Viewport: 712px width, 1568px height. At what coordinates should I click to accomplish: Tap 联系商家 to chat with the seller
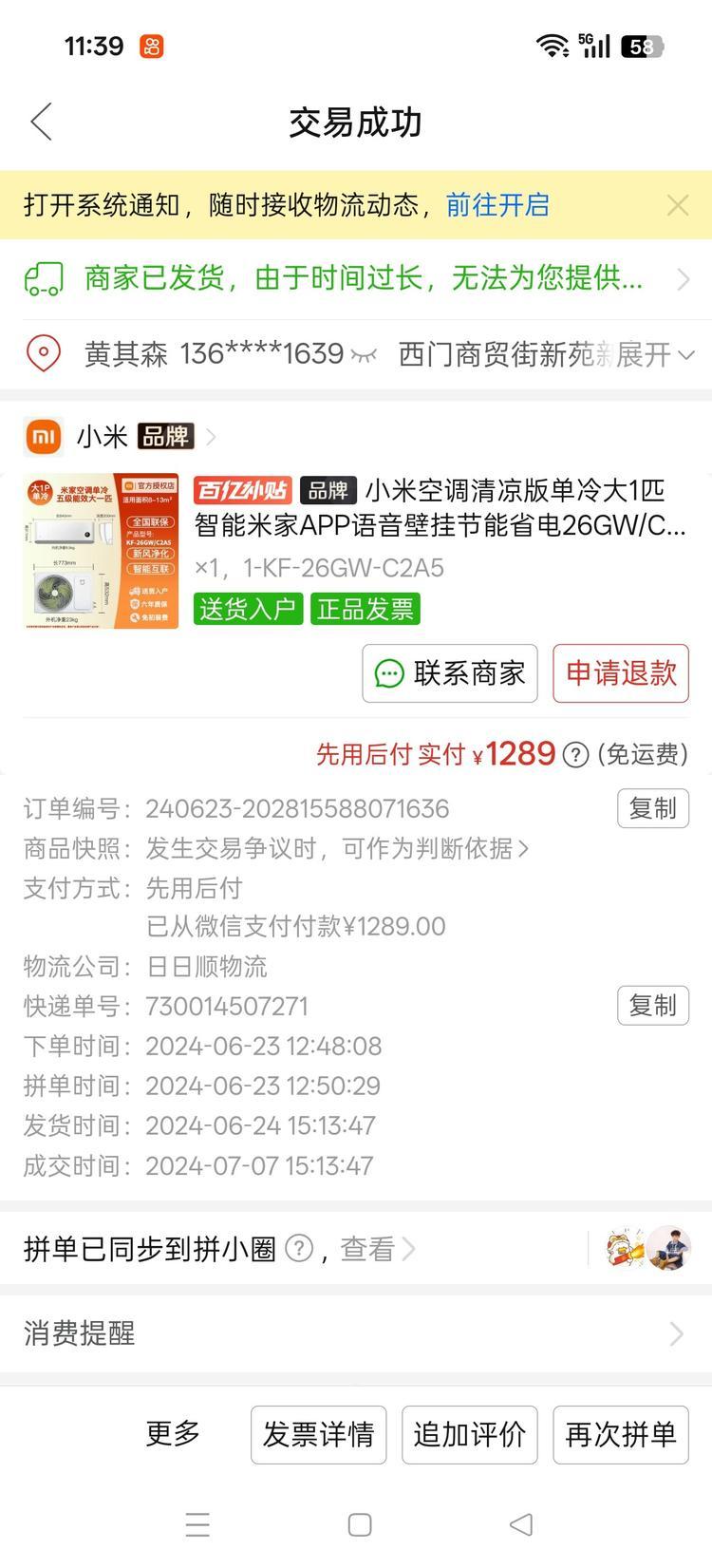(450, 673)
